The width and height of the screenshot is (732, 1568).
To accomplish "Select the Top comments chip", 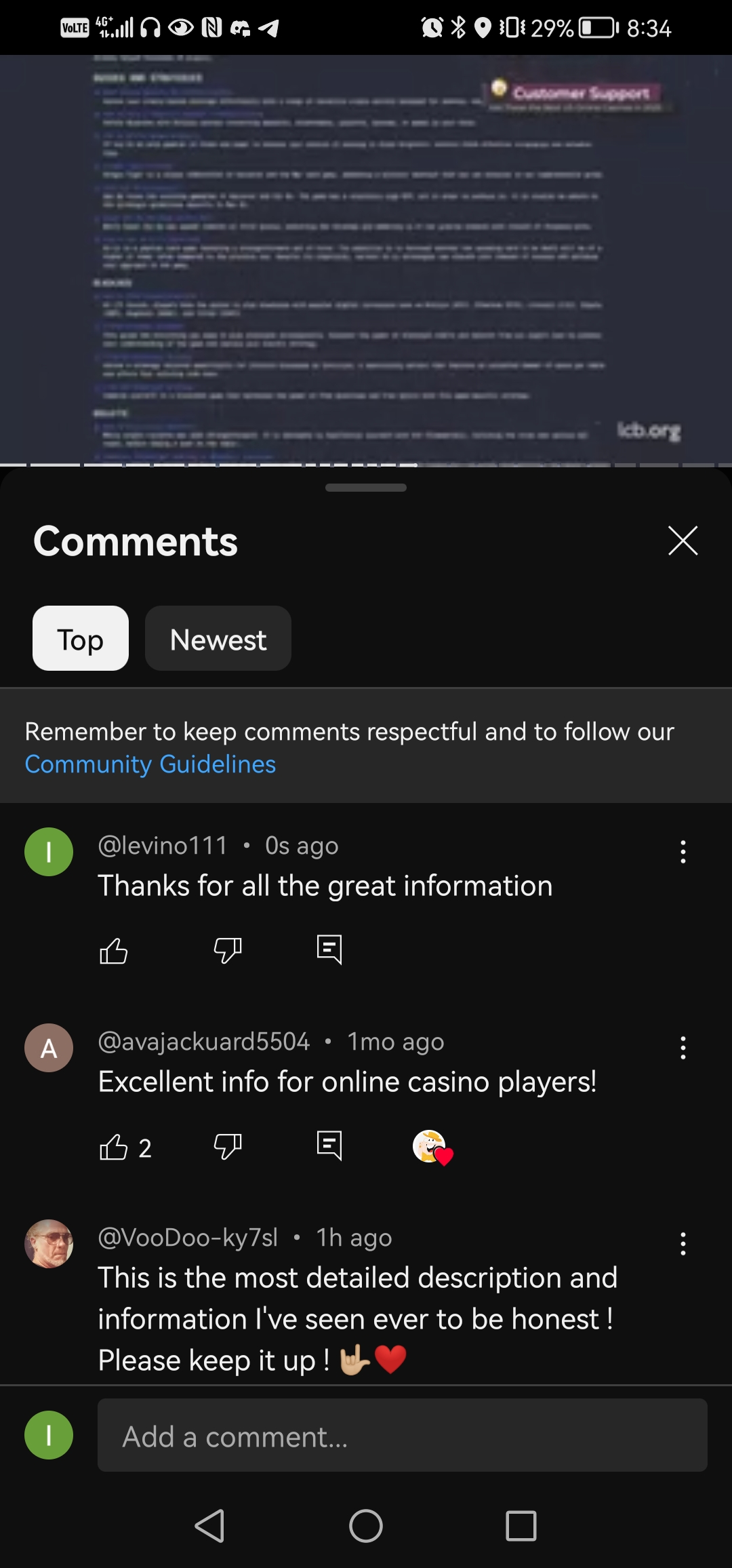I will point(81,639).
